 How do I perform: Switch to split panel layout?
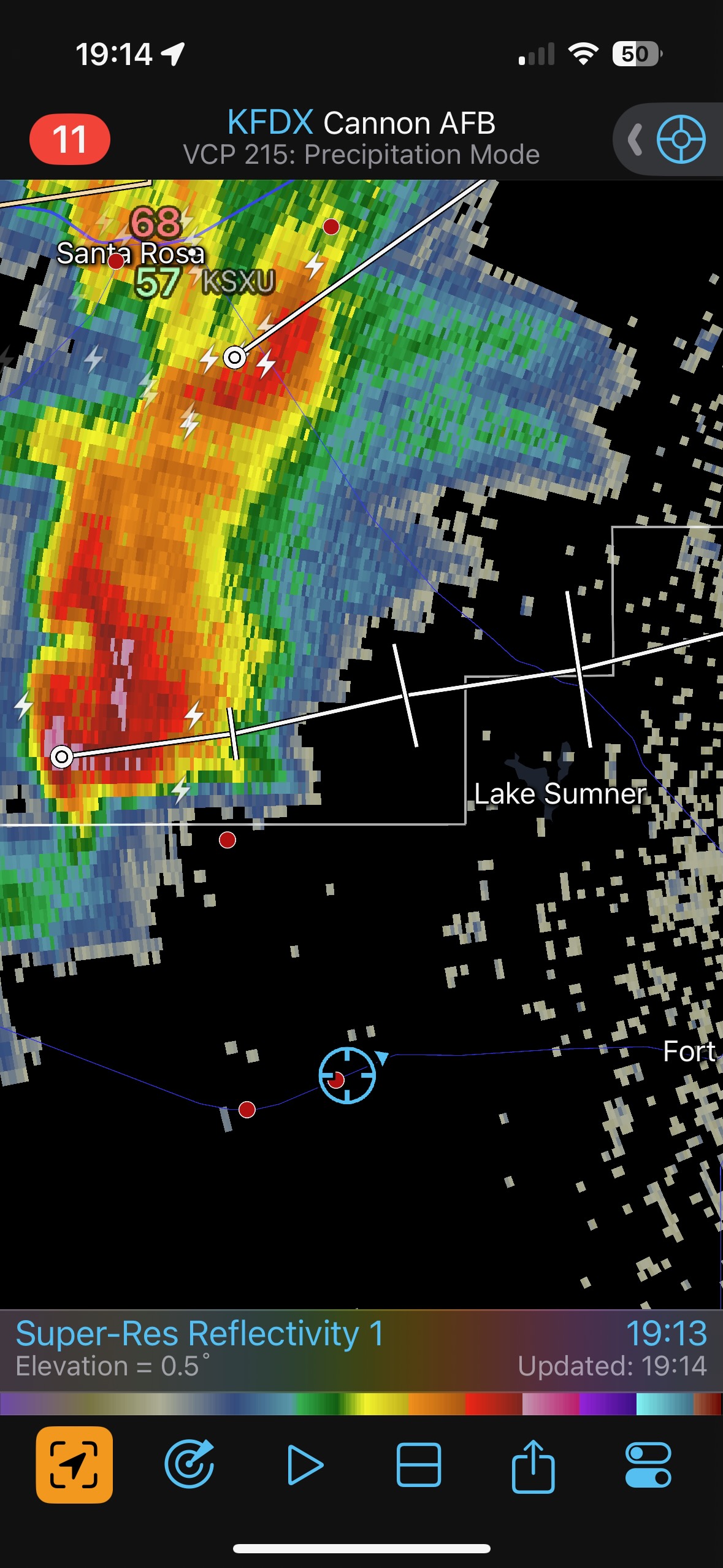(x=419, y=1465)
